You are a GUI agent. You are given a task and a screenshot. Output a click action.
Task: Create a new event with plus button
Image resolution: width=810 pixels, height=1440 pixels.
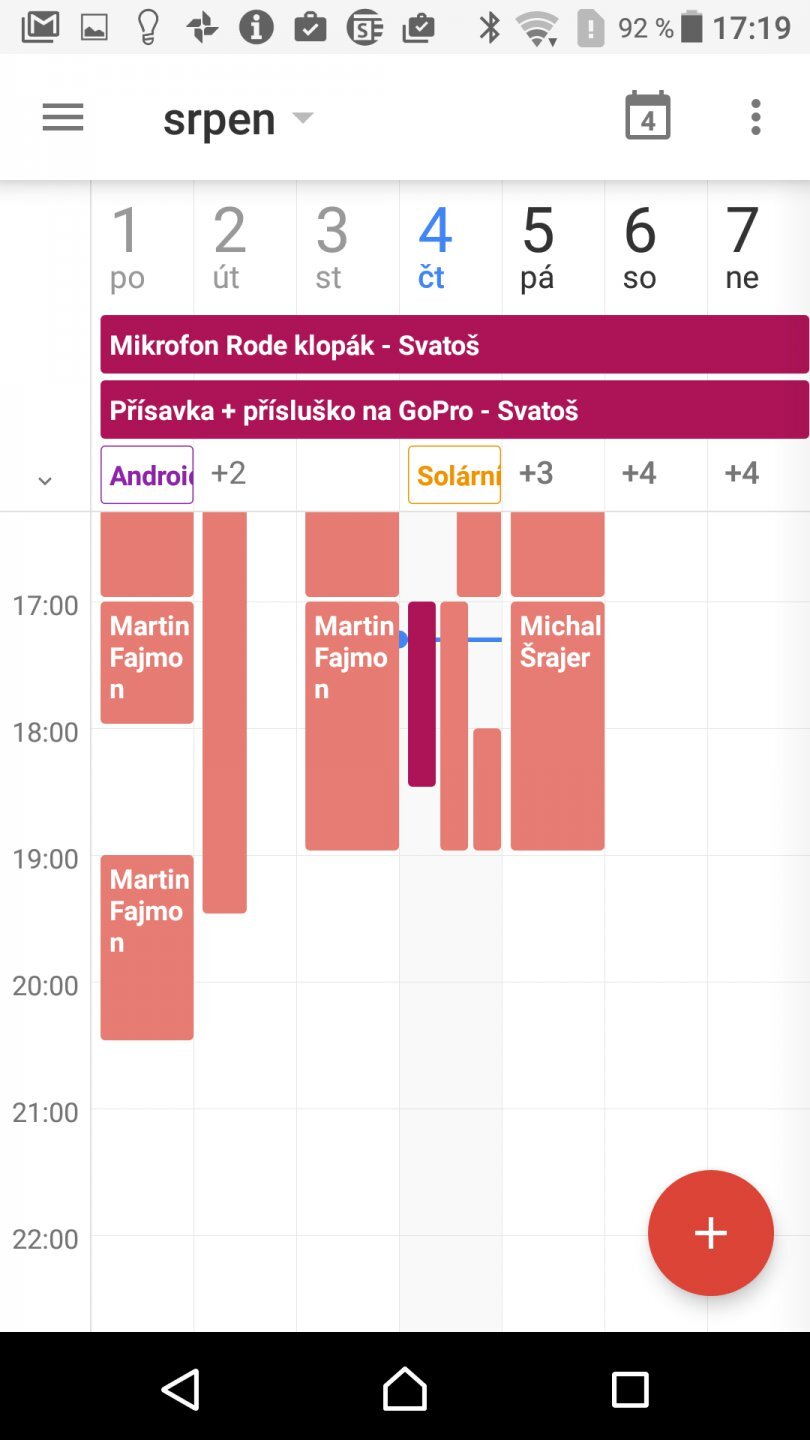[710, 1233]
